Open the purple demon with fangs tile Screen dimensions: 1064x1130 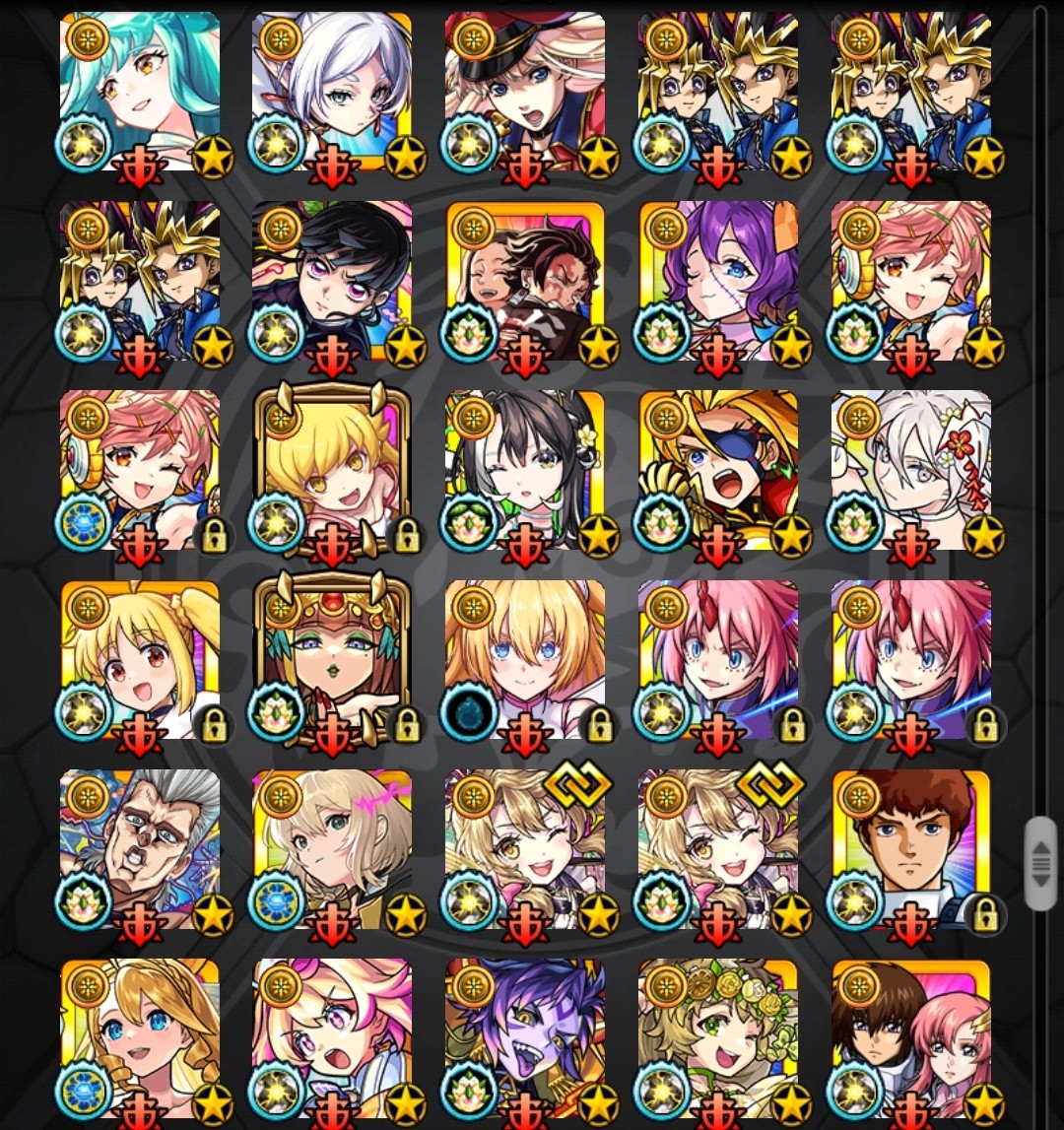(x=525, y=1039)
